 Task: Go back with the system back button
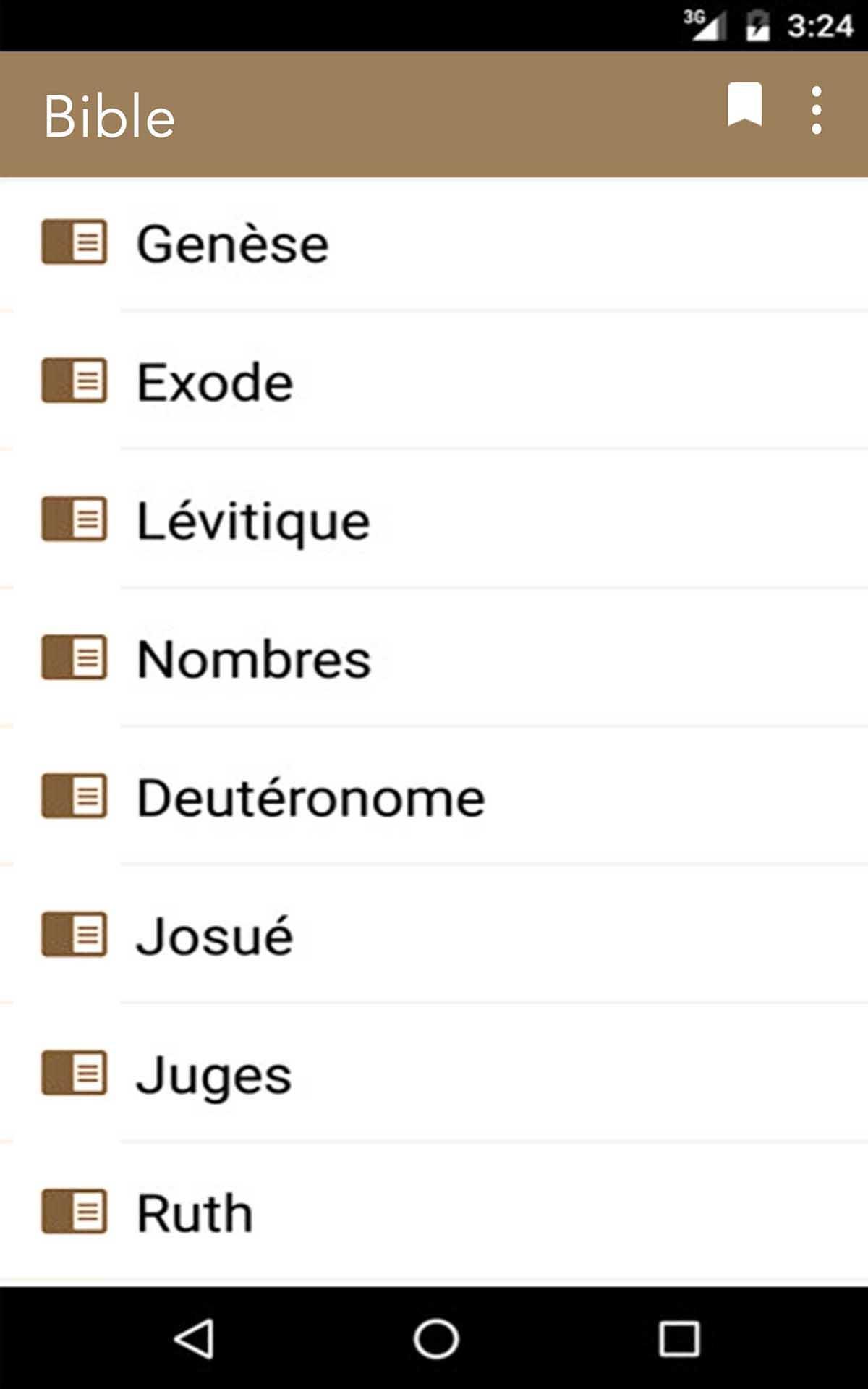tap(194, 1338)
